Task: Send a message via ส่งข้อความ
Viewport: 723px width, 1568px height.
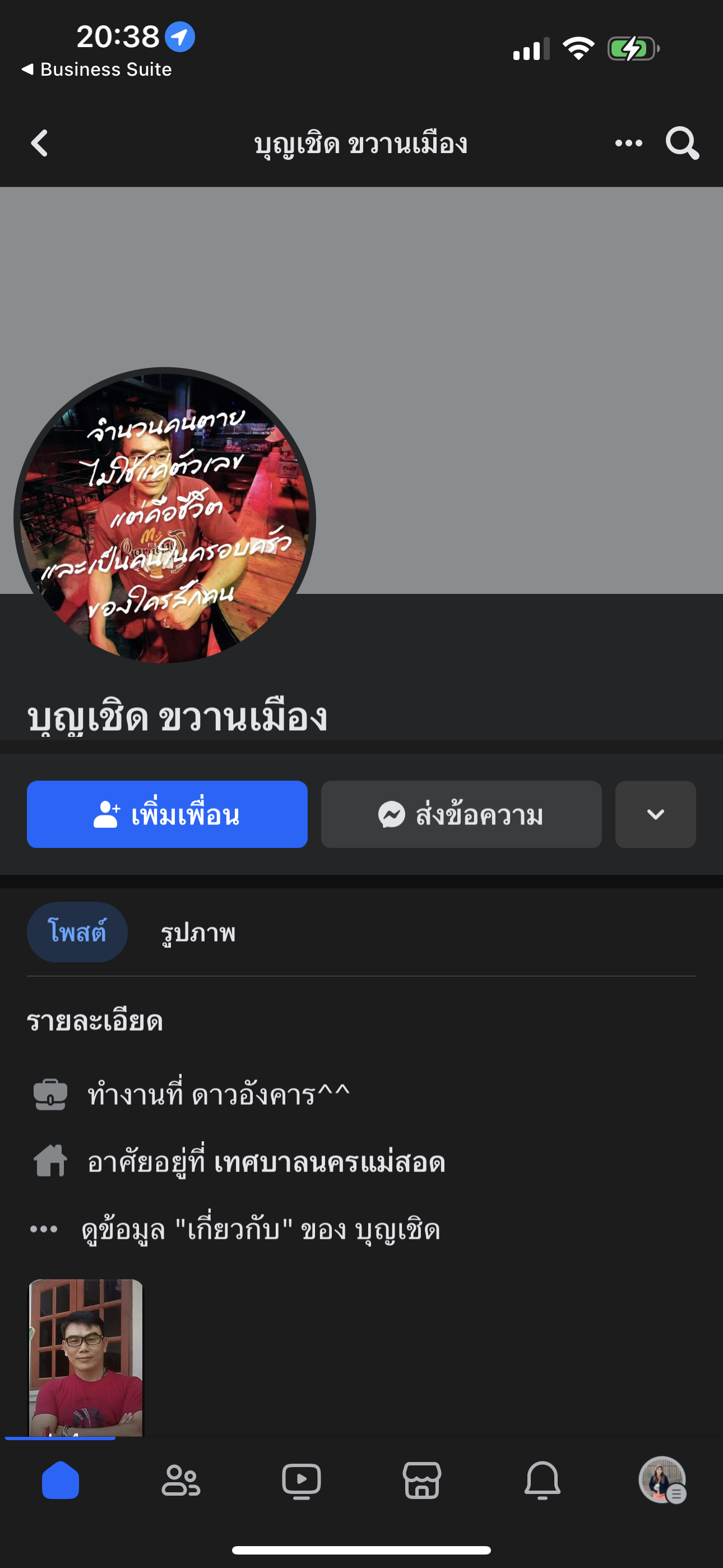Action: tap(461, 814)
